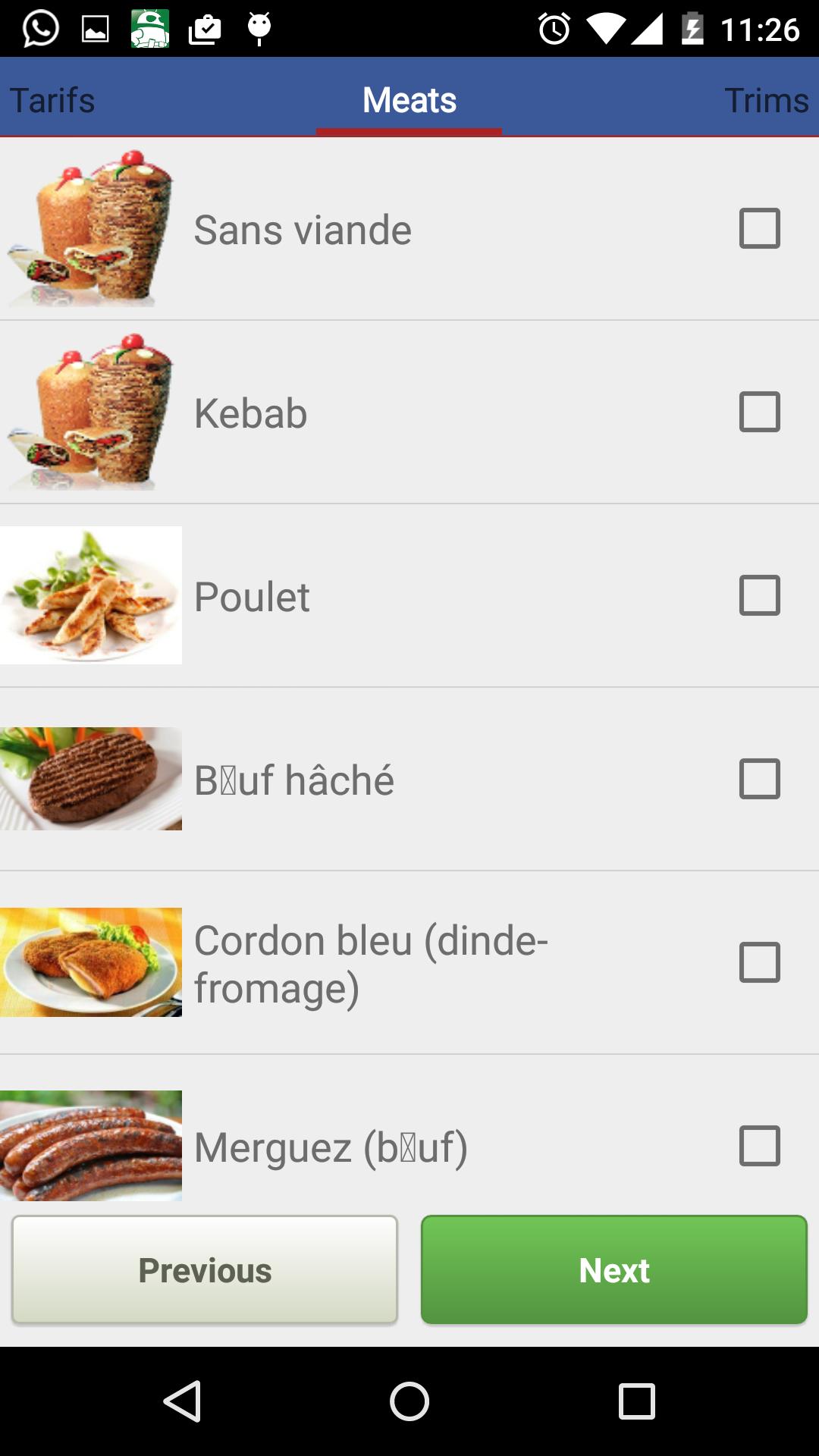
Task: Tap the Bœuf hâché steak image
Action: (91, 778)
